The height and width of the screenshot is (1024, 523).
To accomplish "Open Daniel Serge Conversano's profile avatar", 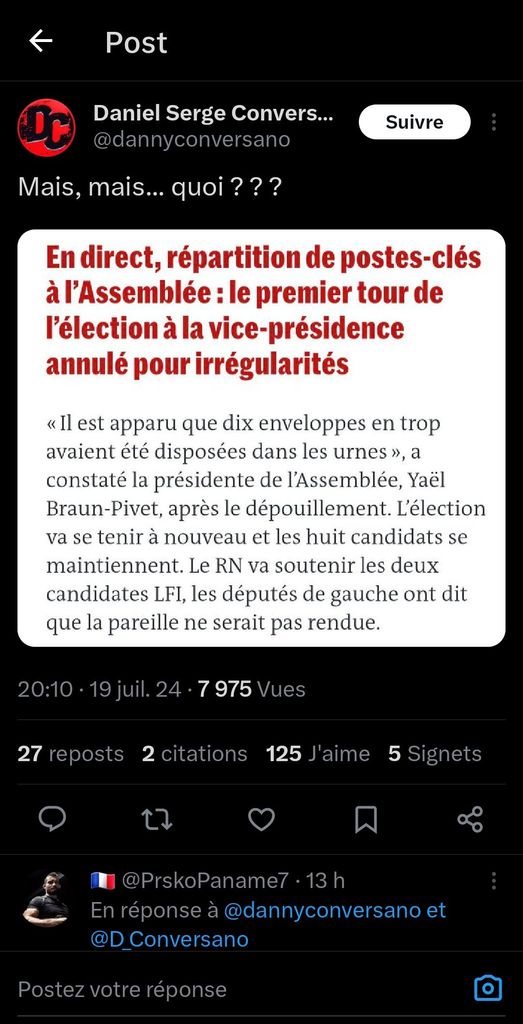I will click(x=46, y=127).
